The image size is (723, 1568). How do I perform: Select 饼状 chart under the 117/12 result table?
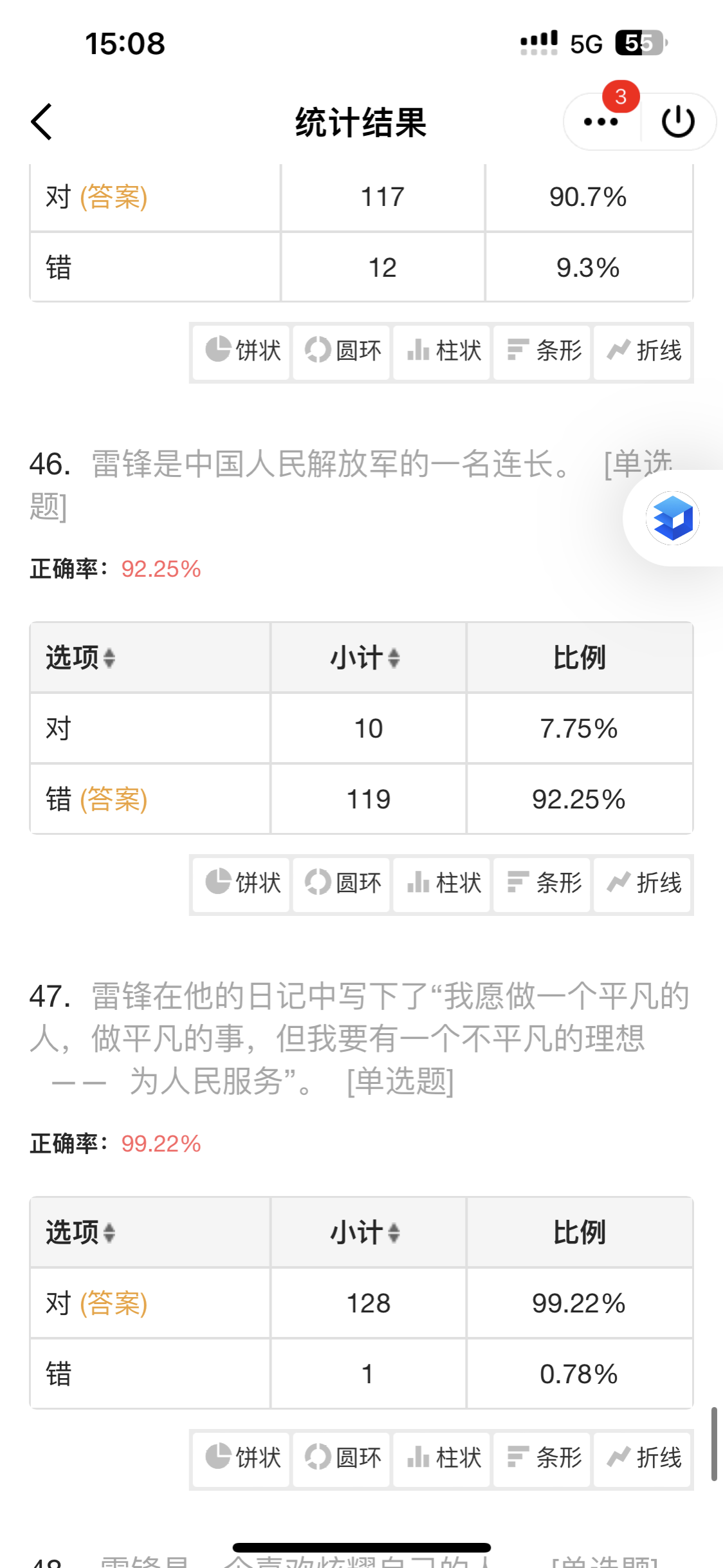(x=242, y=351)
